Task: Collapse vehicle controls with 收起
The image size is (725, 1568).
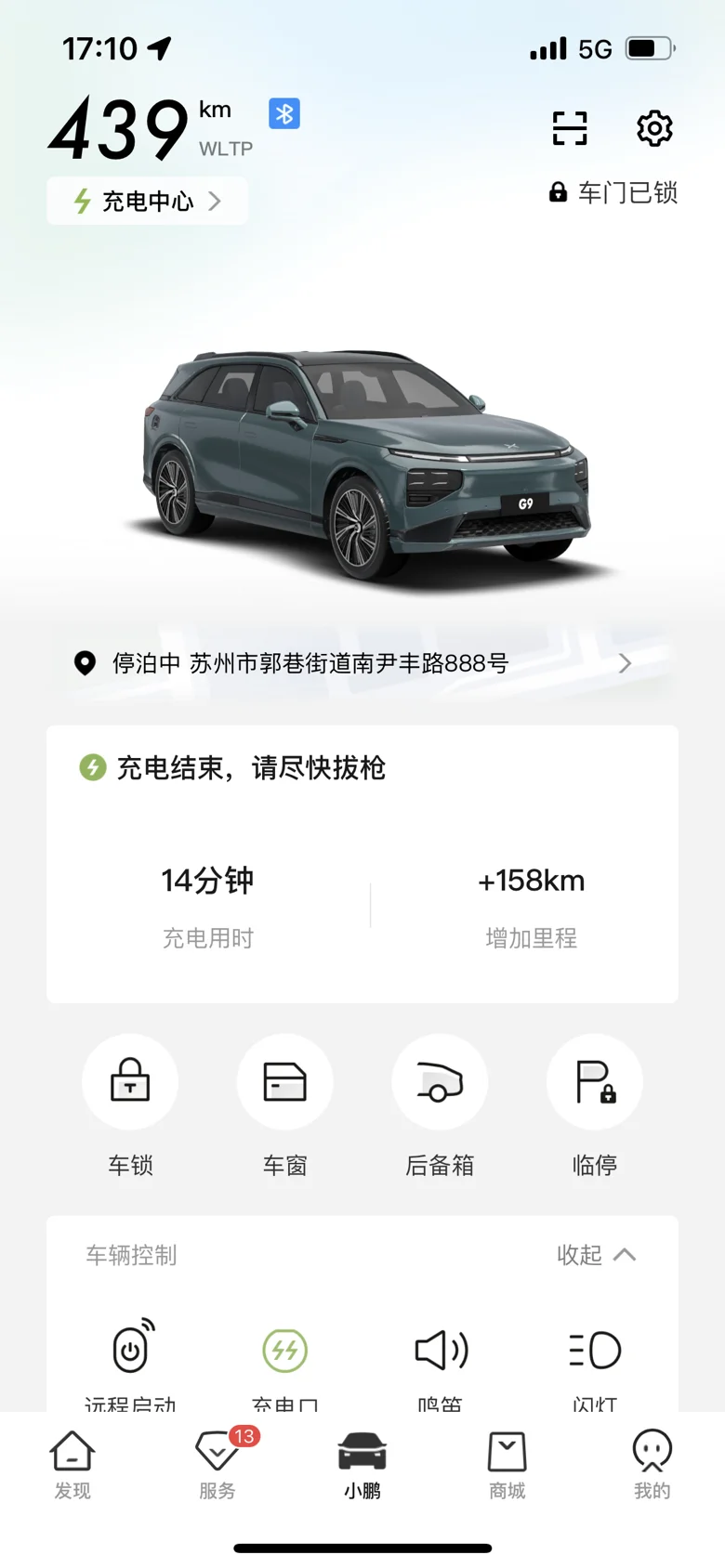Action: 596,1255
